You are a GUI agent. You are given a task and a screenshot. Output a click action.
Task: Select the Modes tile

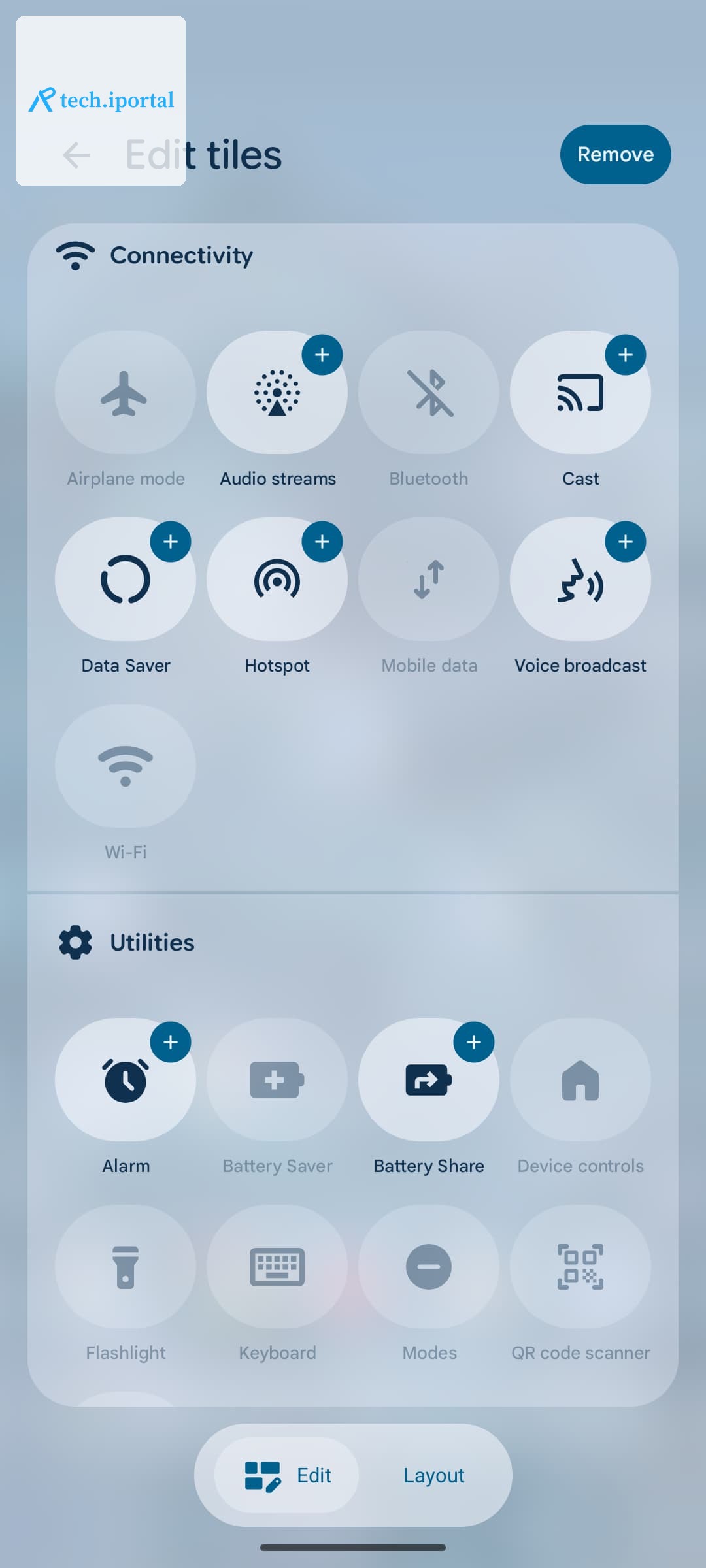[429, 1267]
